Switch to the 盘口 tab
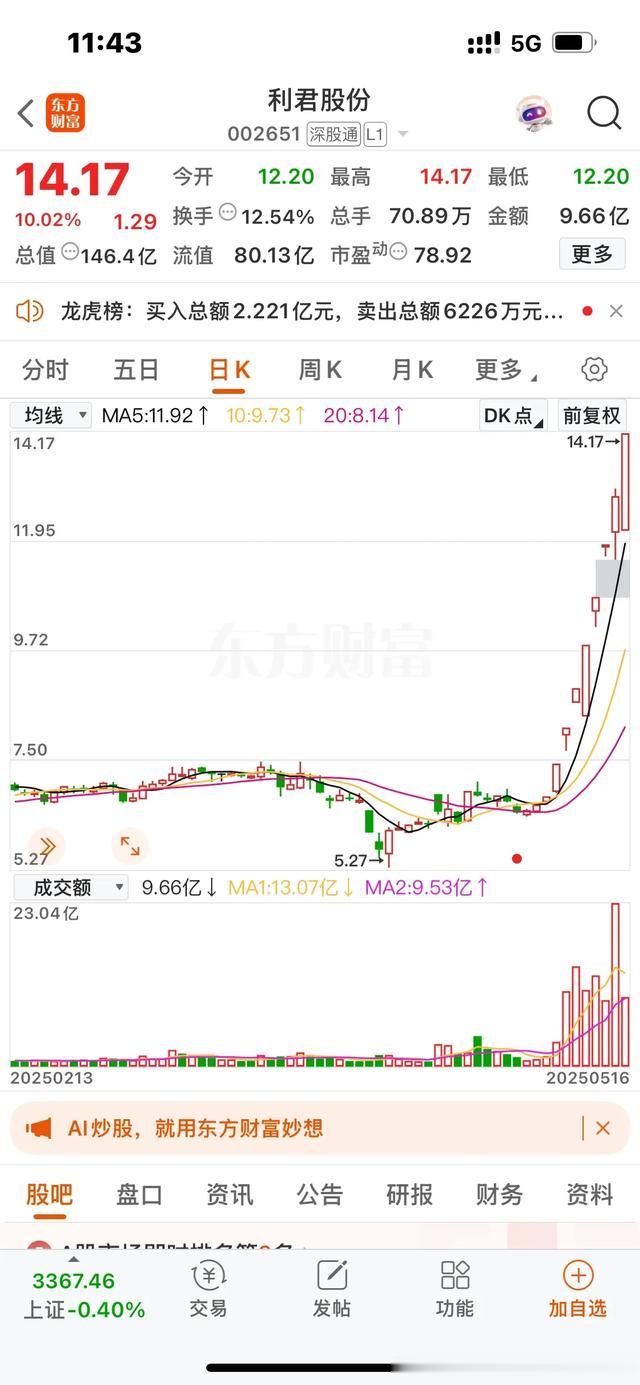The height and width of the screenshot is (1385, 640). (139, 1194)
